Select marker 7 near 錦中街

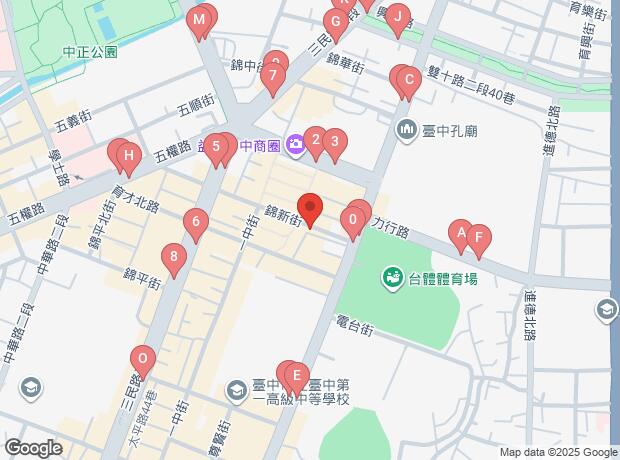[273, 78]
